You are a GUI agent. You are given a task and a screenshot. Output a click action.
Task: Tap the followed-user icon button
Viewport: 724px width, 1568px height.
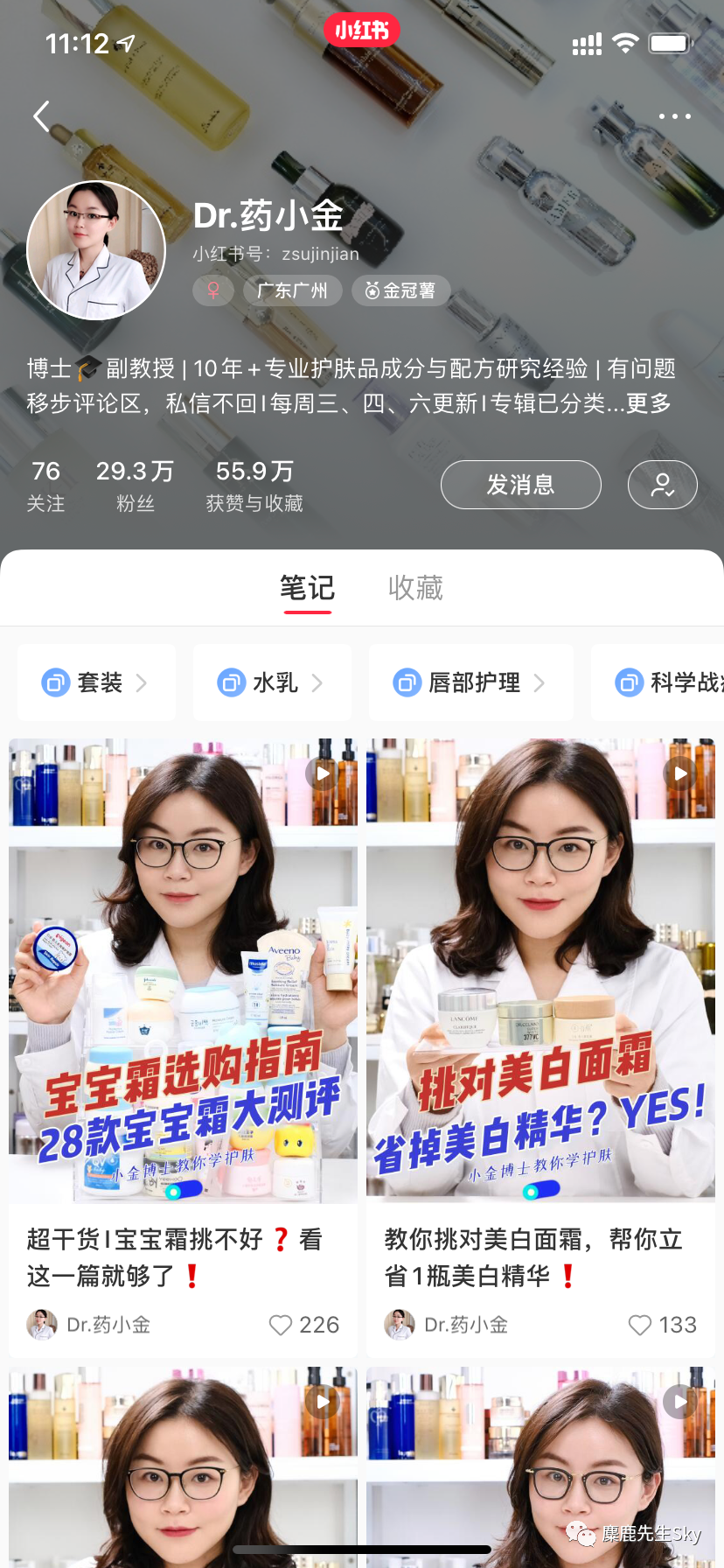(x=662, y=485)
